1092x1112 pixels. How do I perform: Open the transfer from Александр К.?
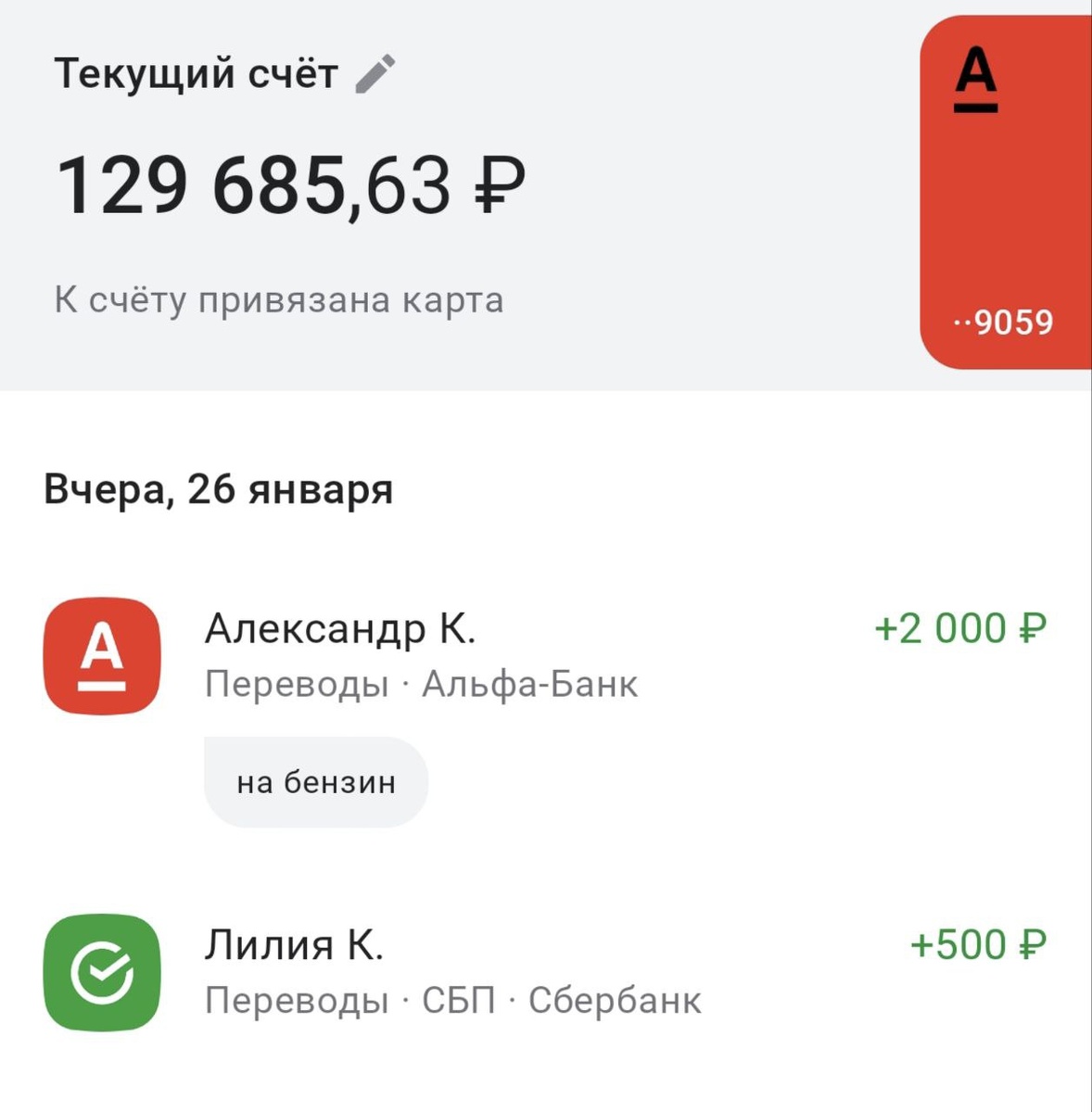tap(545, 656)
